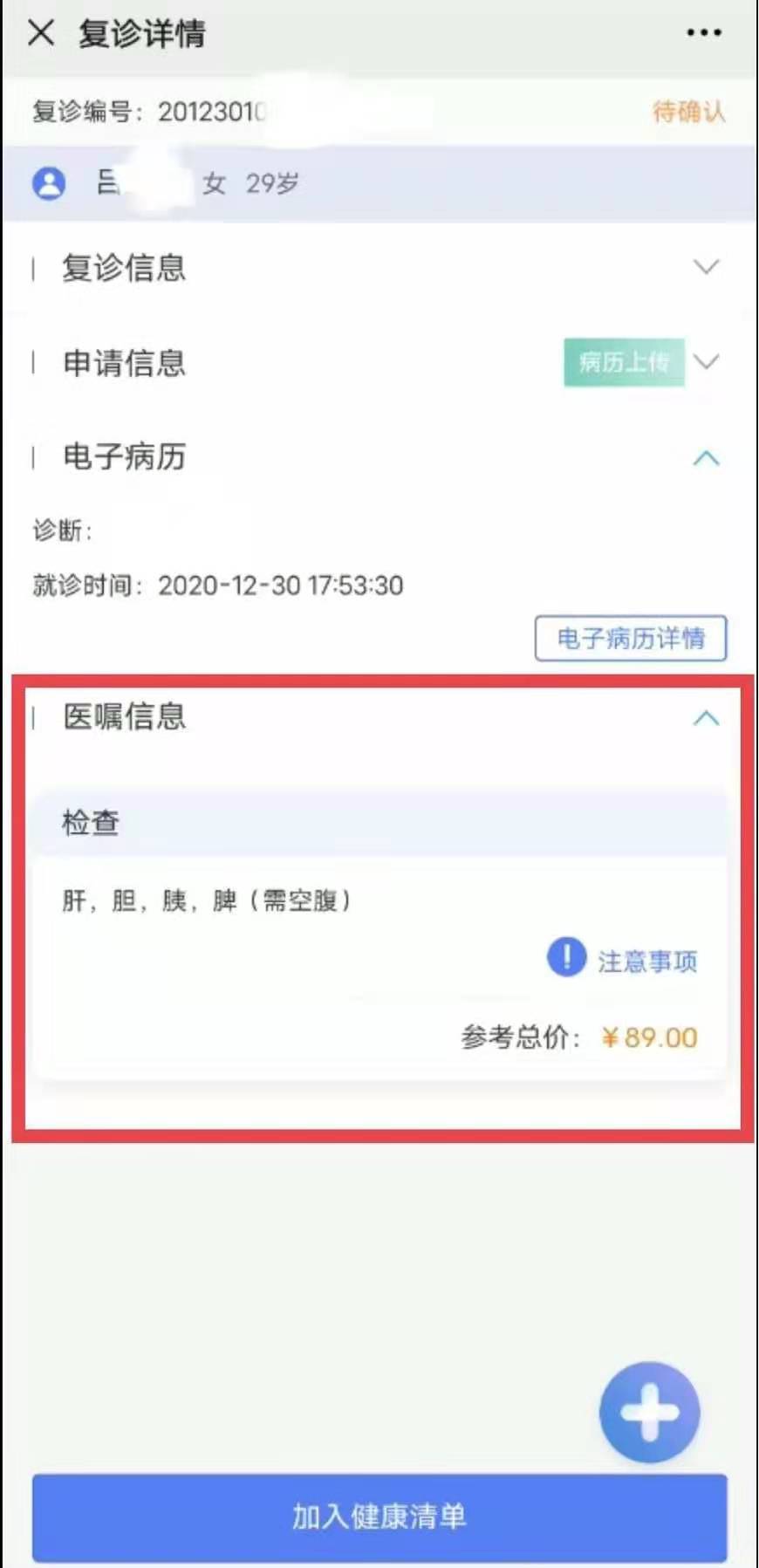This screenshot has width=759, height=1568.
Task: Expand the 申请信息 section chevron
Action: click(706, 360)
